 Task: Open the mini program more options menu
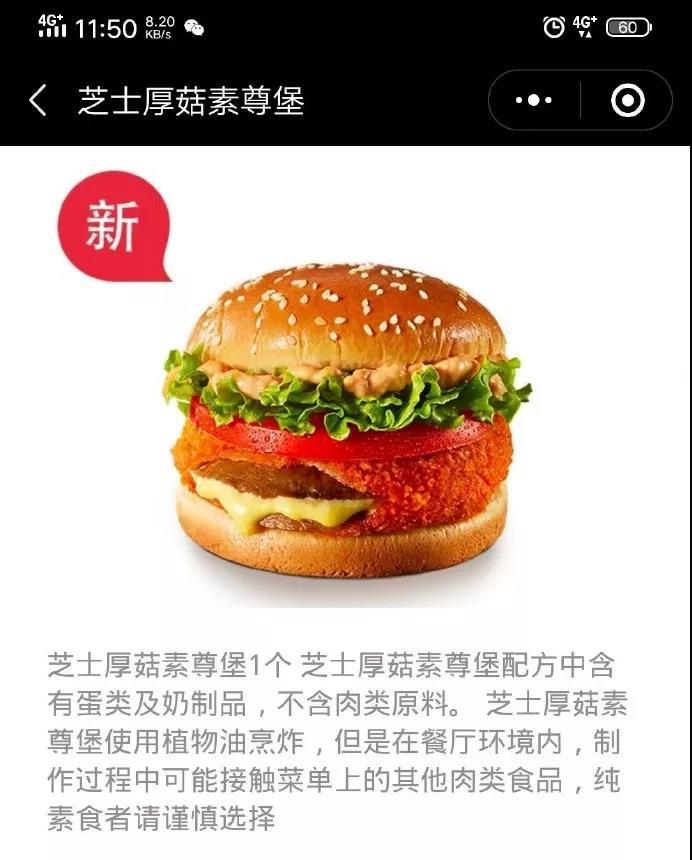534,101
